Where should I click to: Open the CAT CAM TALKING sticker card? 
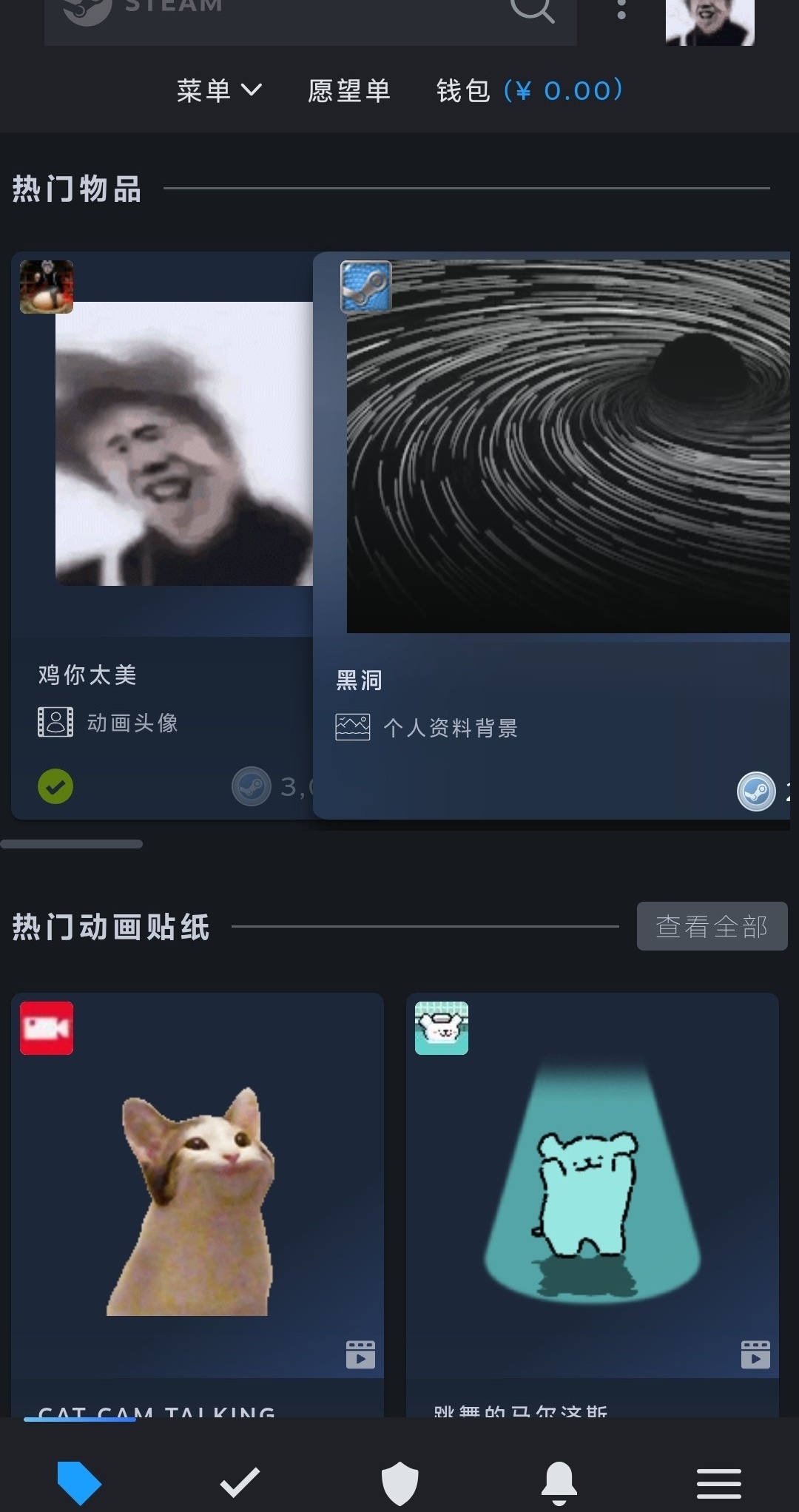[x=197, y=1198]
